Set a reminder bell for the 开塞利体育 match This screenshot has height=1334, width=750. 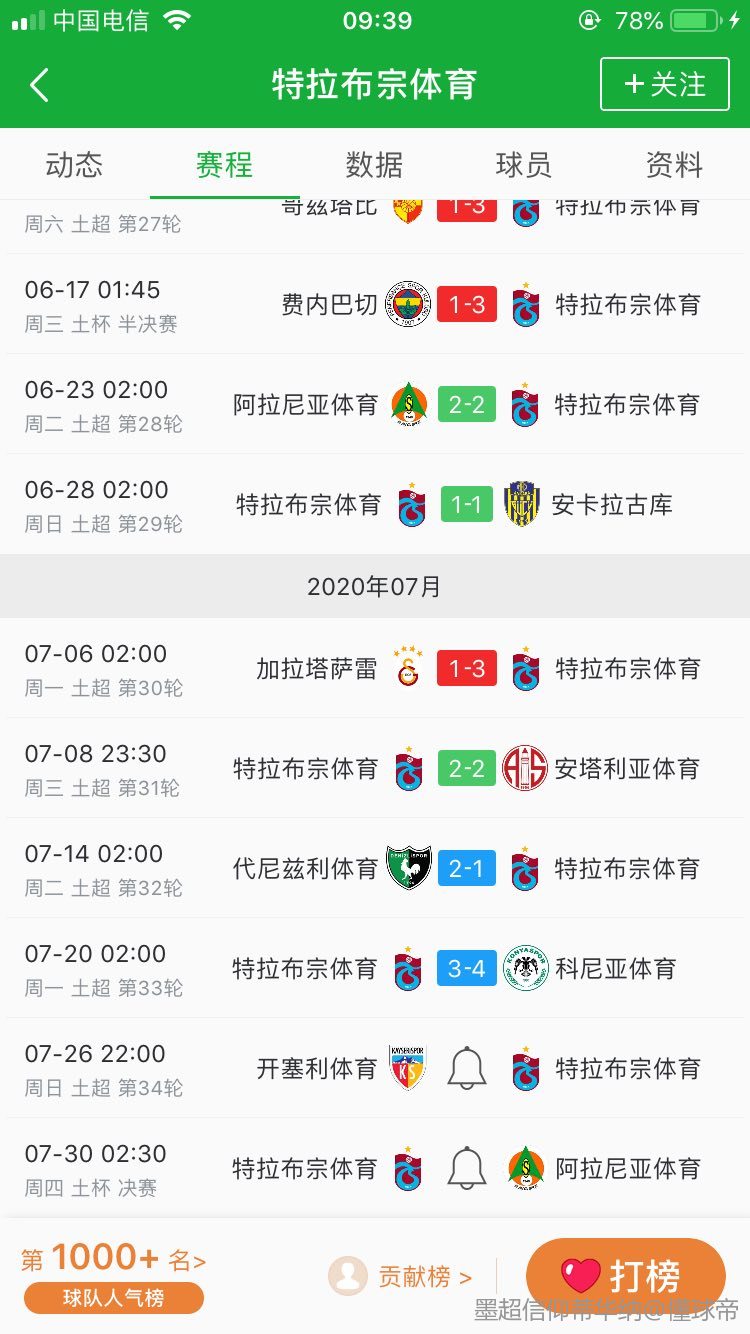pyautogui.click(x=466, y=1068)
